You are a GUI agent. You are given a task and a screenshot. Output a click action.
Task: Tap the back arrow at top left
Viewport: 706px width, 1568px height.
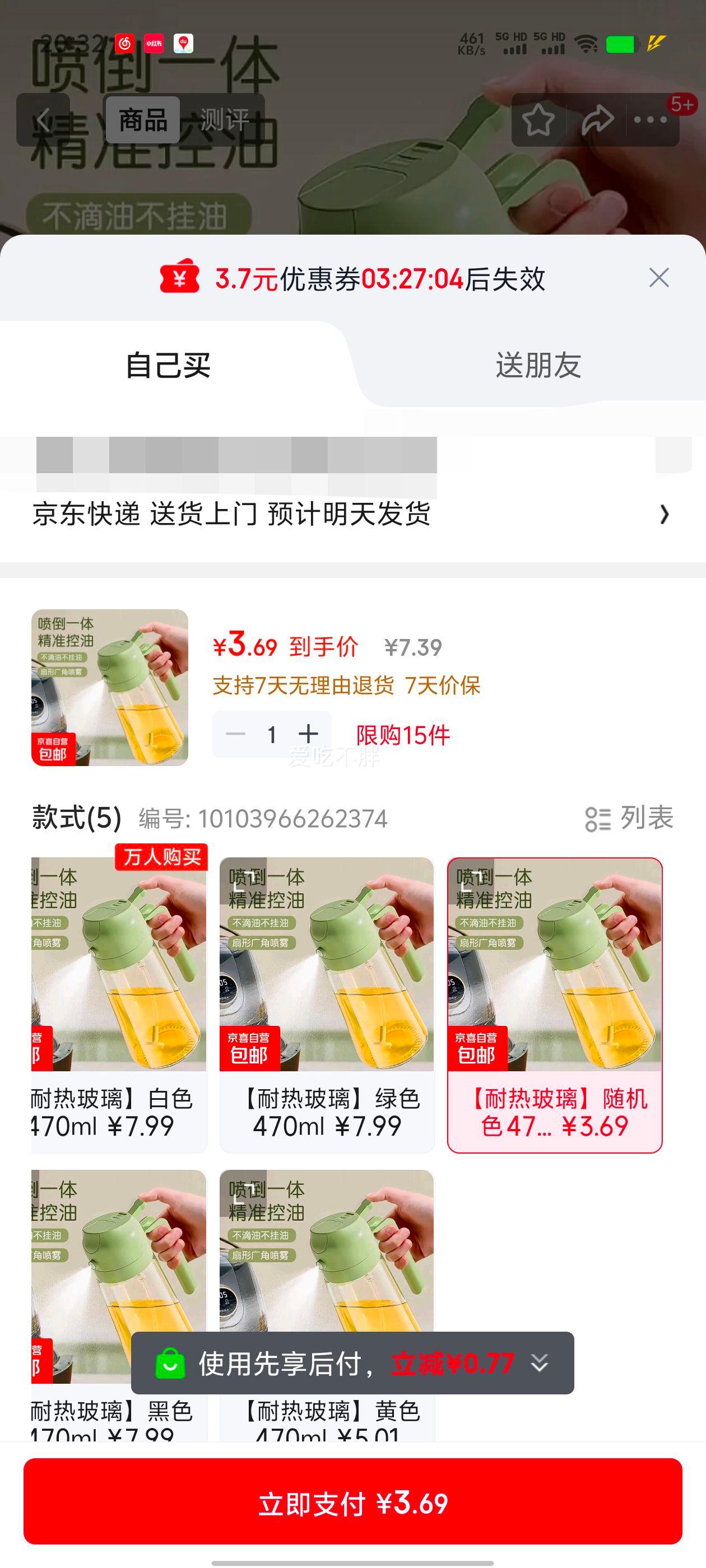pos(44,119)
